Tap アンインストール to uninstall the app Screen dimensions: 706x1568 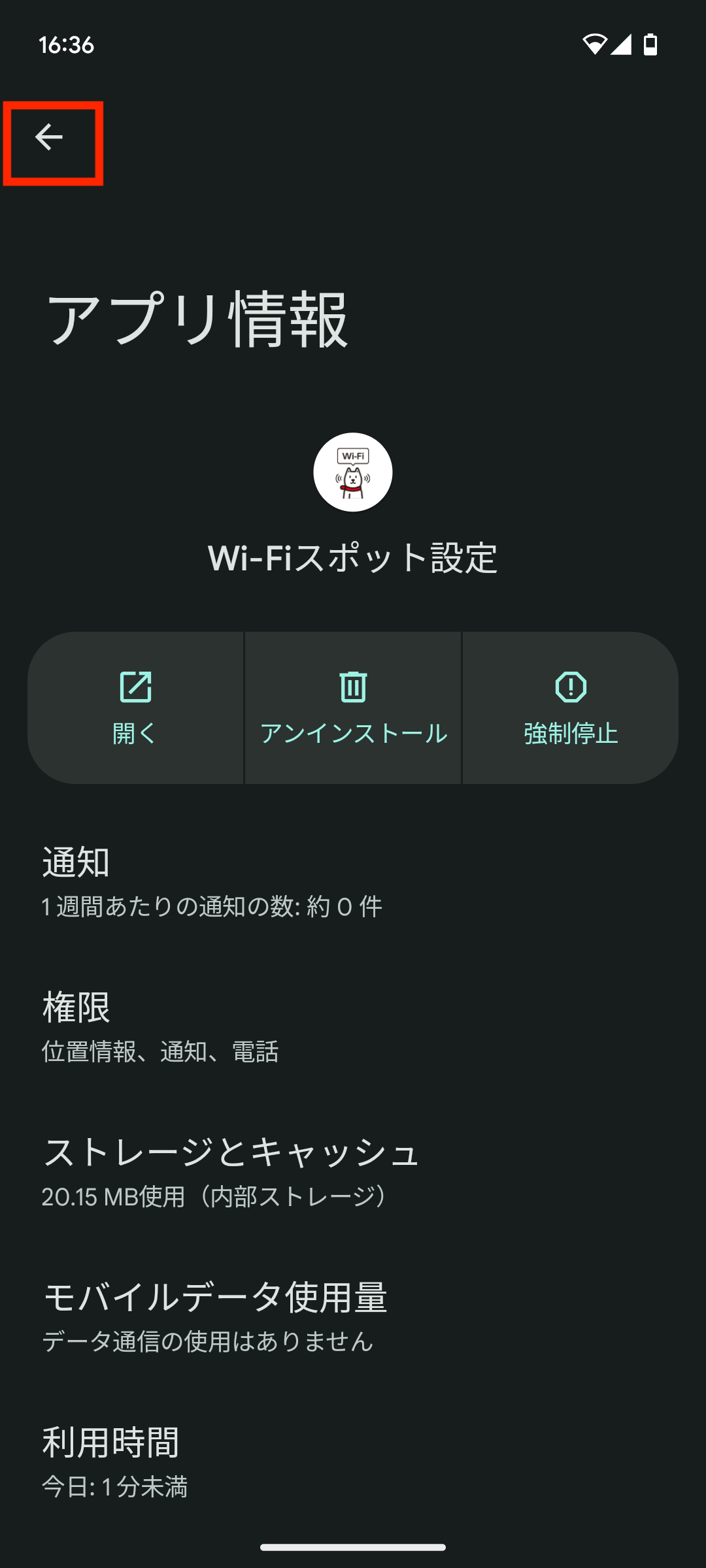pyautogui.click(x=353, y=708)
